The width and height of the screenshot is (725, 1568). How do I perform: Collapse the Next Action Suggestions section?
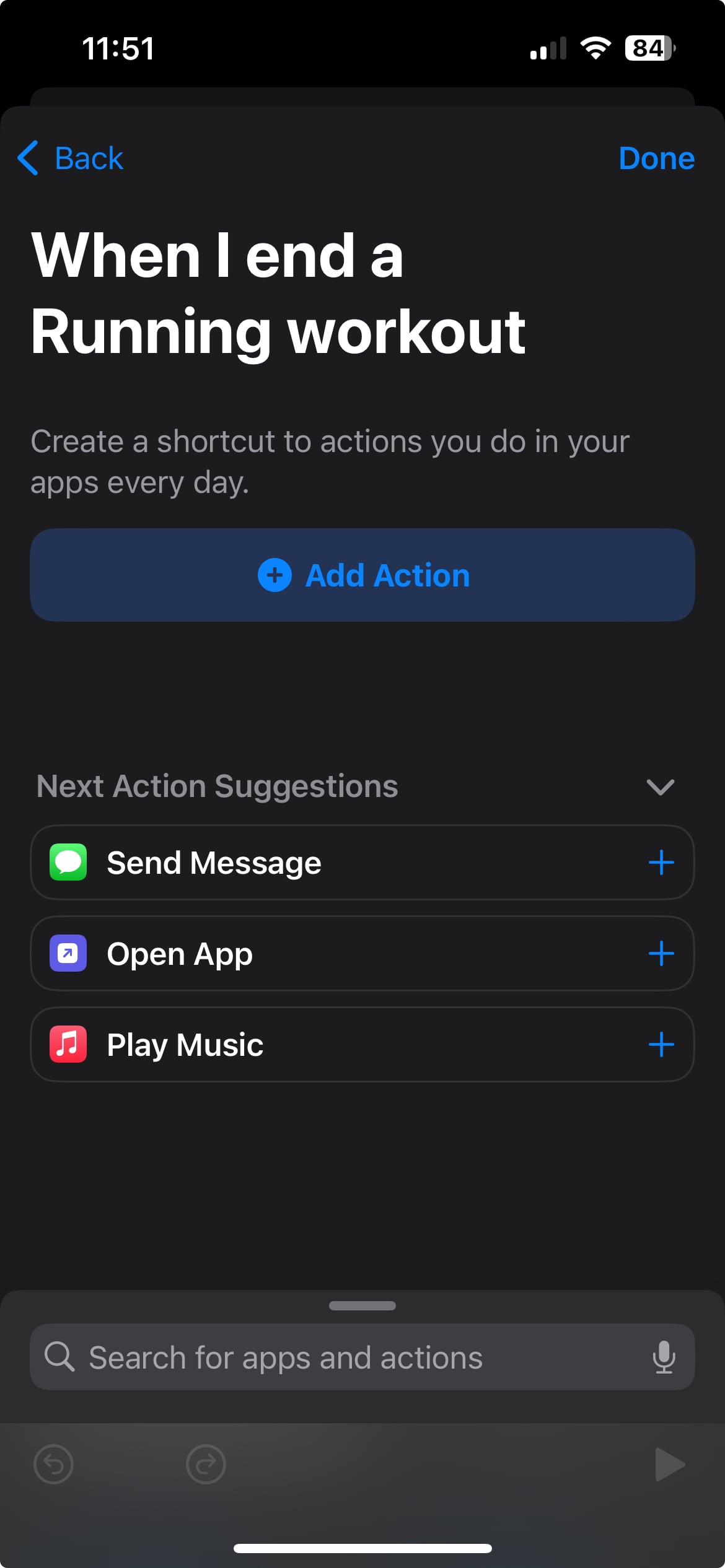(x=660, y=786)
